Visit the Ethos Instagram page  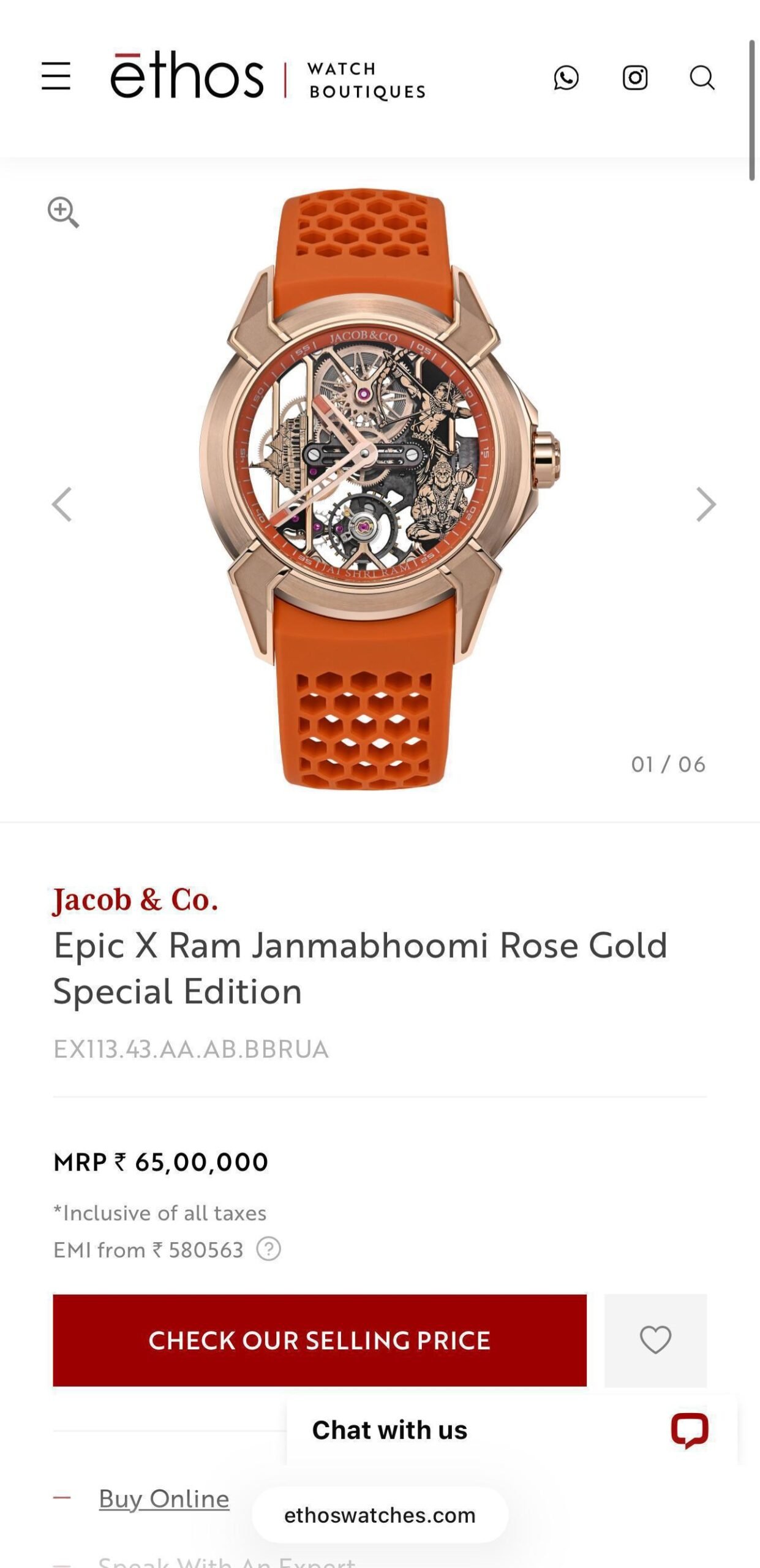coord(634,78)
